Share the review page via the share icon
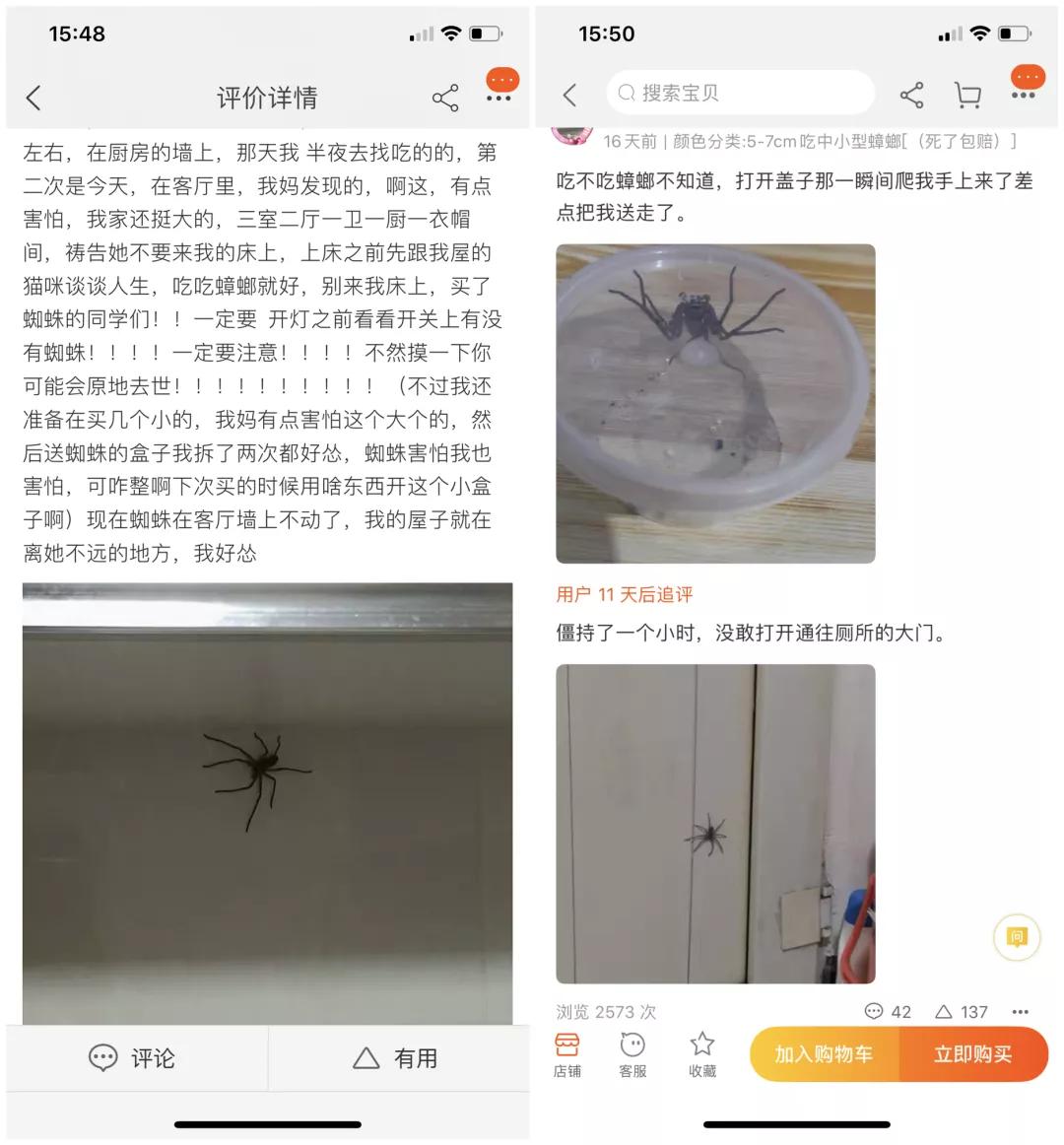The width and height of the screenshot is (1064, 1145). coord(445,98)
